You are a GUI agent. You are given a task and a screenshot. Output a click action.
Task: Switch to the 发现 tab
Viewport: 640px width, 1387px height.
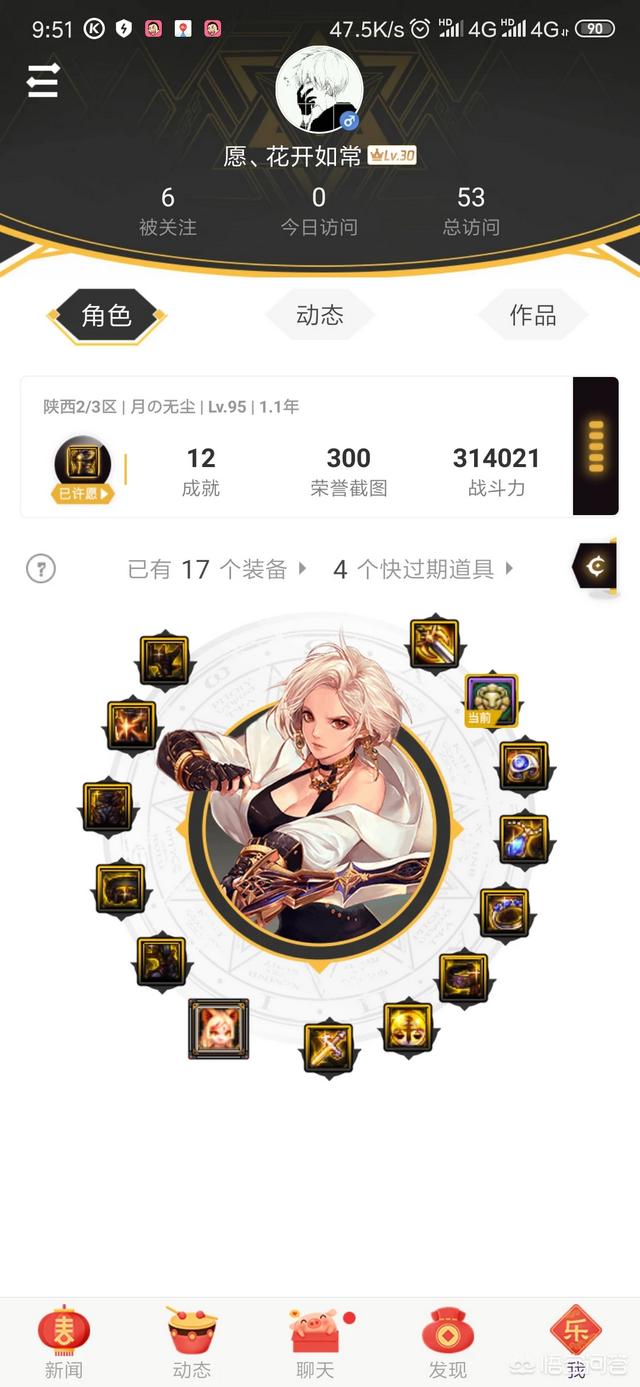click(447, 1343)
